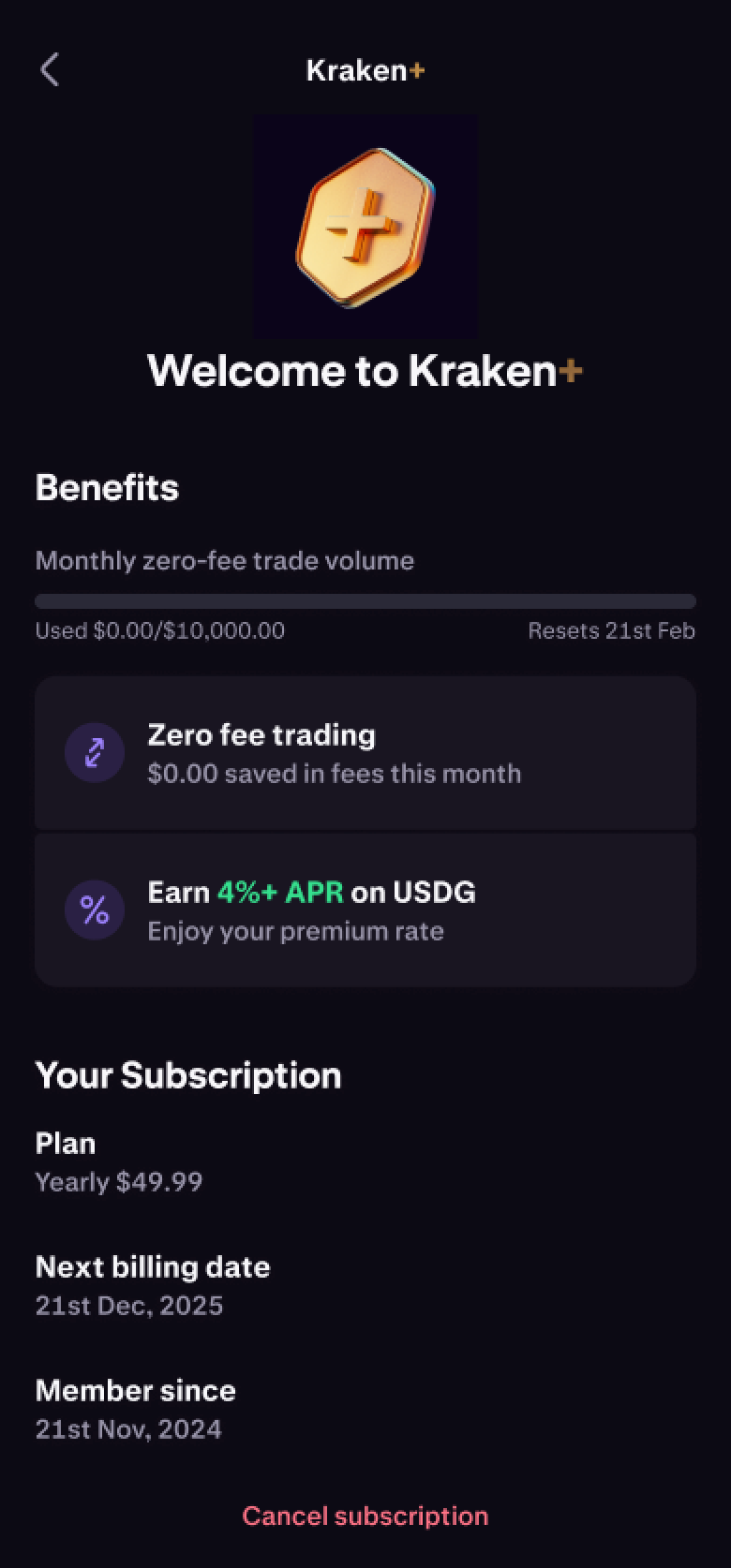
Task: Click the back chevron arrow
Action: (49, 69)
